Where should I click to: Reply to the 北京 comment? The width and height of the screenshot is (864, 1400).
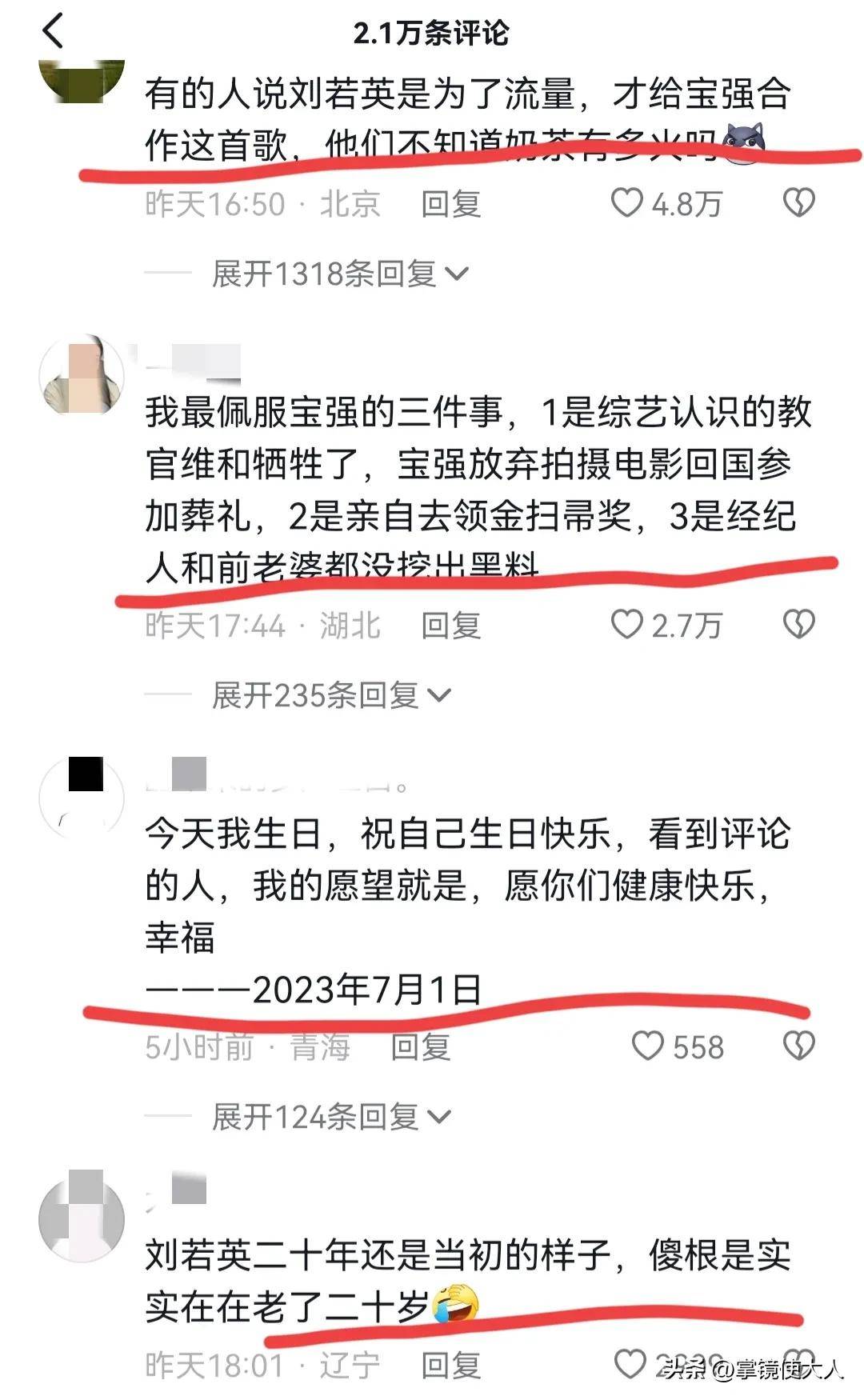coord(451,204)
